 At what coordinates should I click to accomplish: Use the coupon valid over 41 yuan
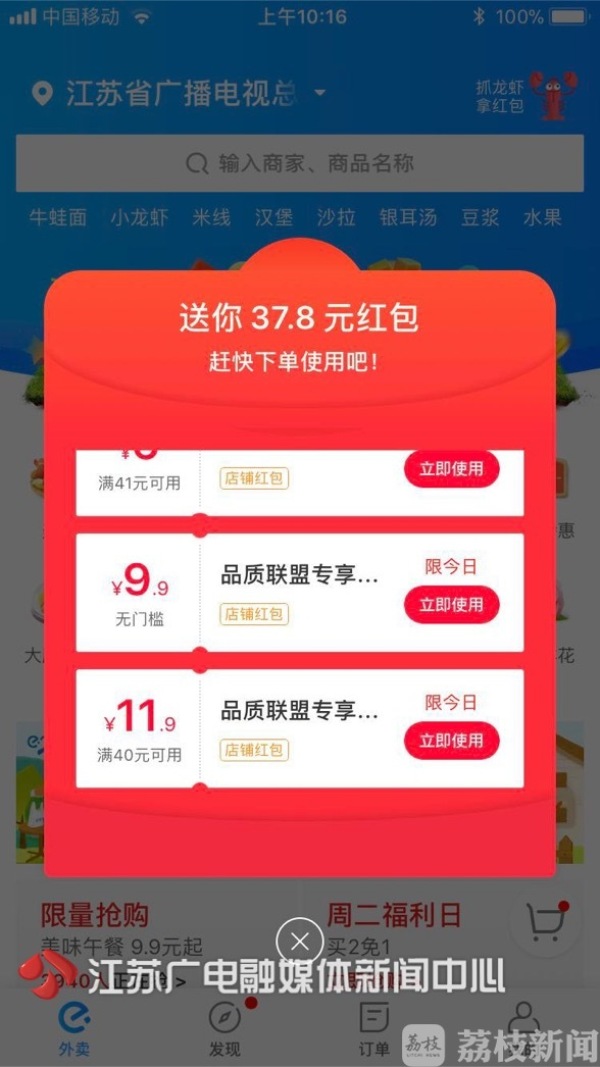451,469
